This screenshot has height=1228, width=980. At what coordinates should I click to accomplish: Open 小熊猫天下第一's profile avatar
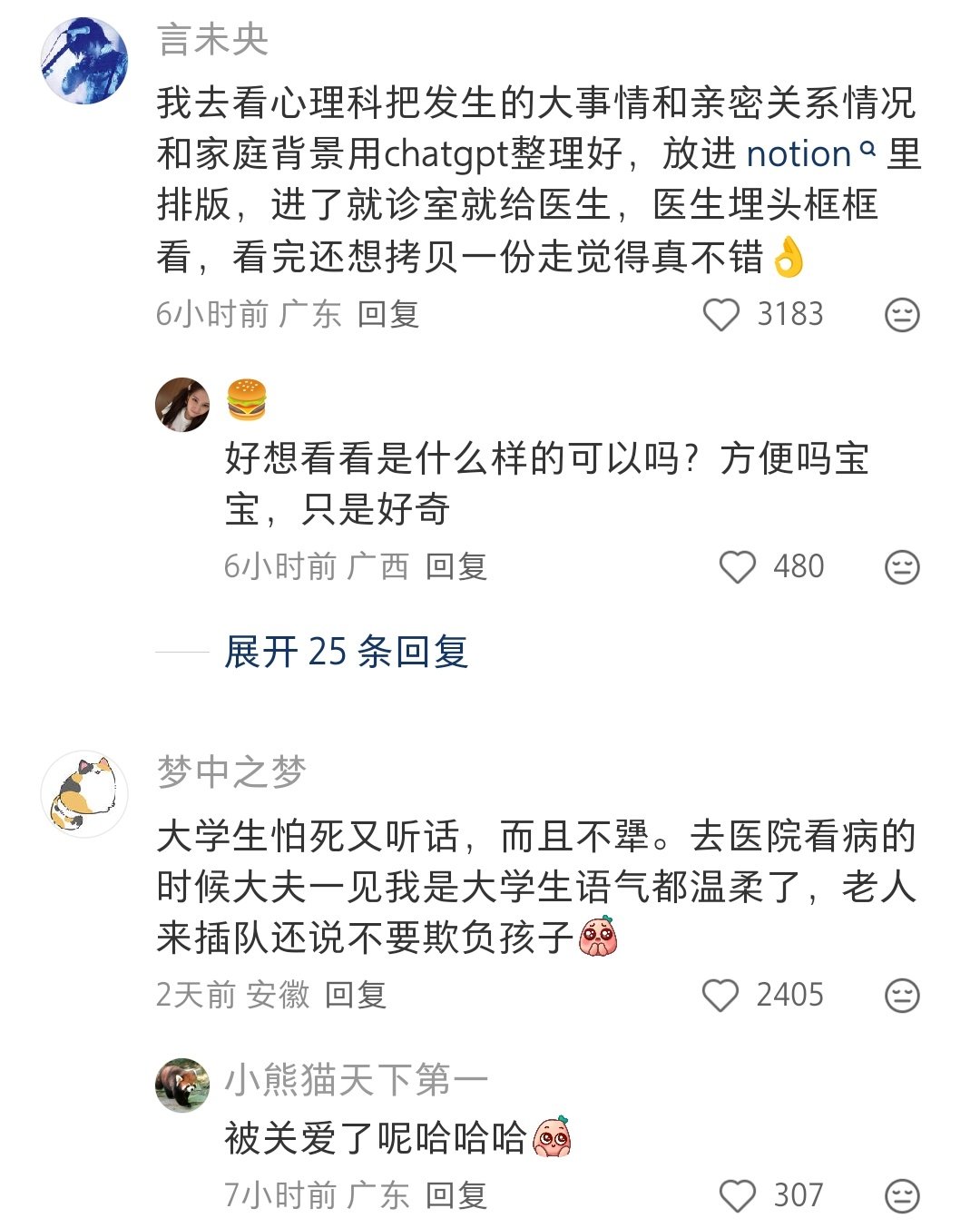tap(182, 1085)
